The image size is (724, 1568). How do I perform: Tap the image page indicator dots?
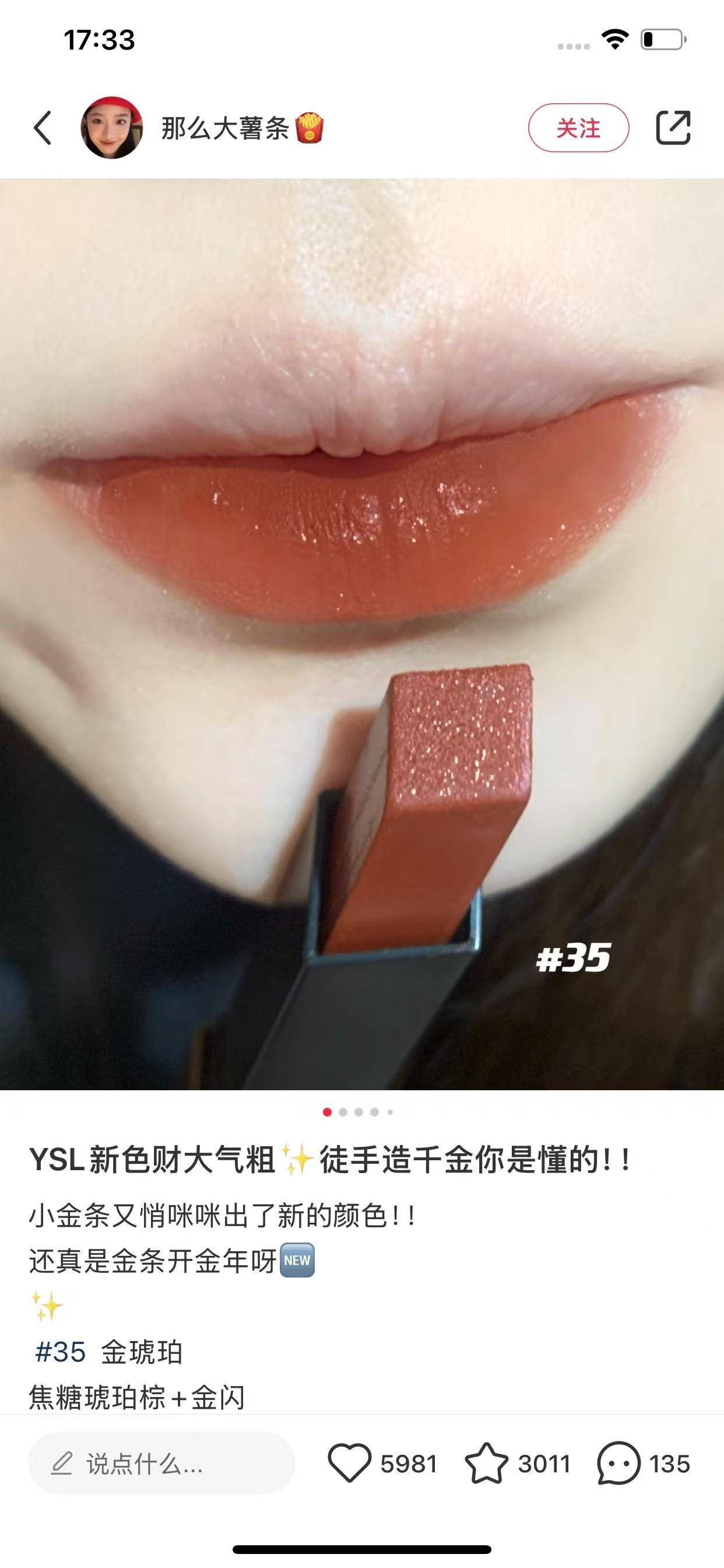[358, 1112]
